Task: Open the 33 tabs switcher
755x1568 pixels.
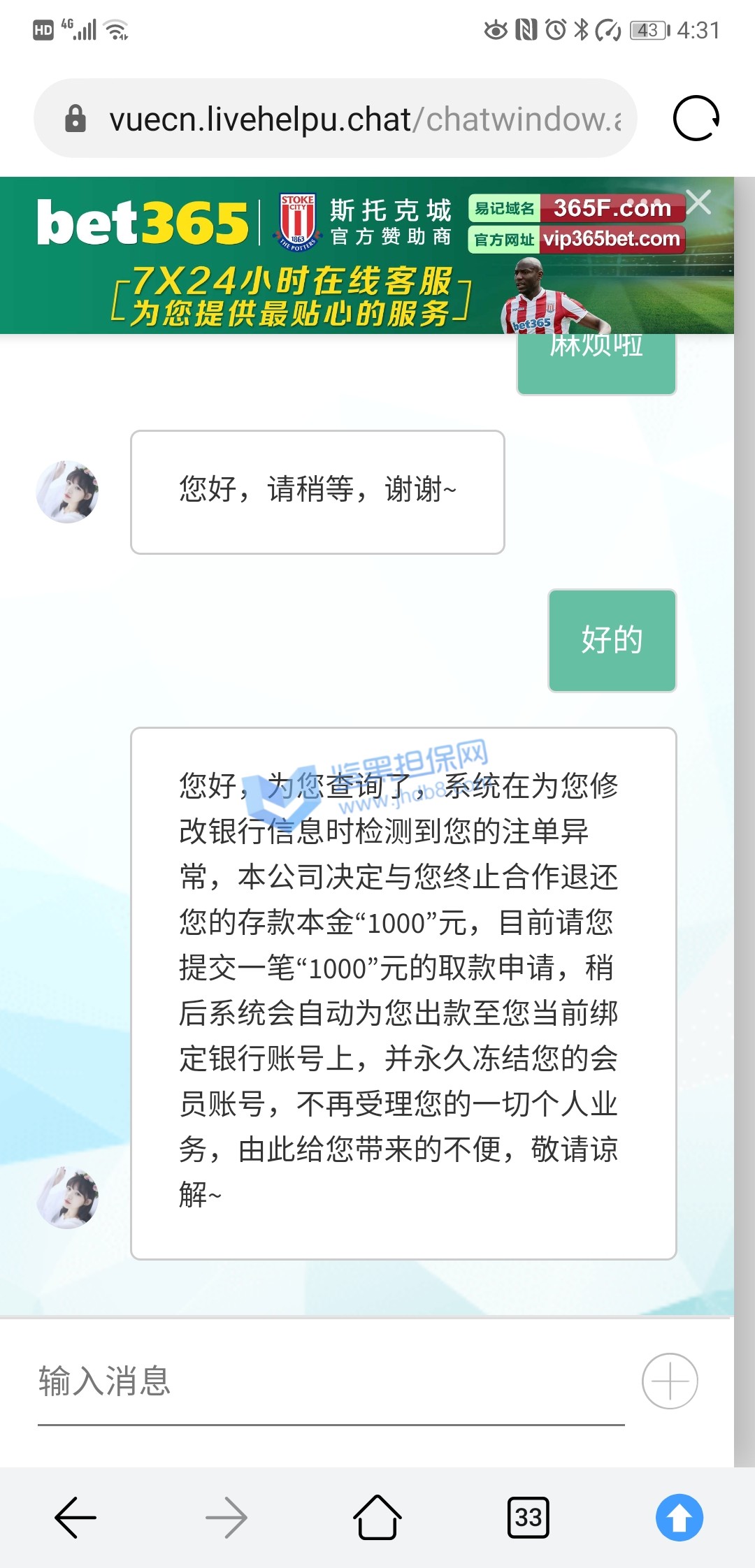Action: click(528, 1517)
